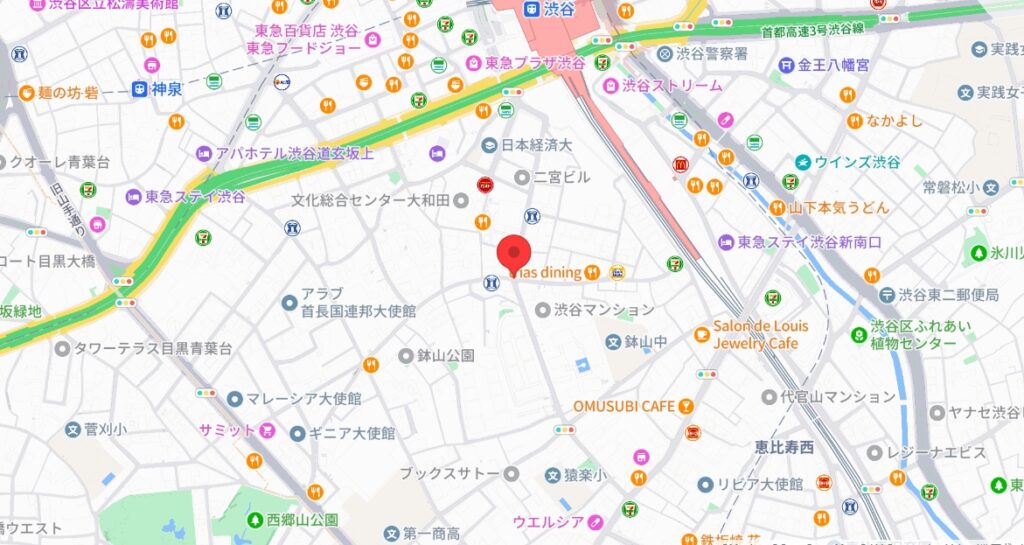The height and width of the screenshot is (545, 1024).
Task: Open the 渋谷警察署 police station marker
Action: tap(665, 53)
